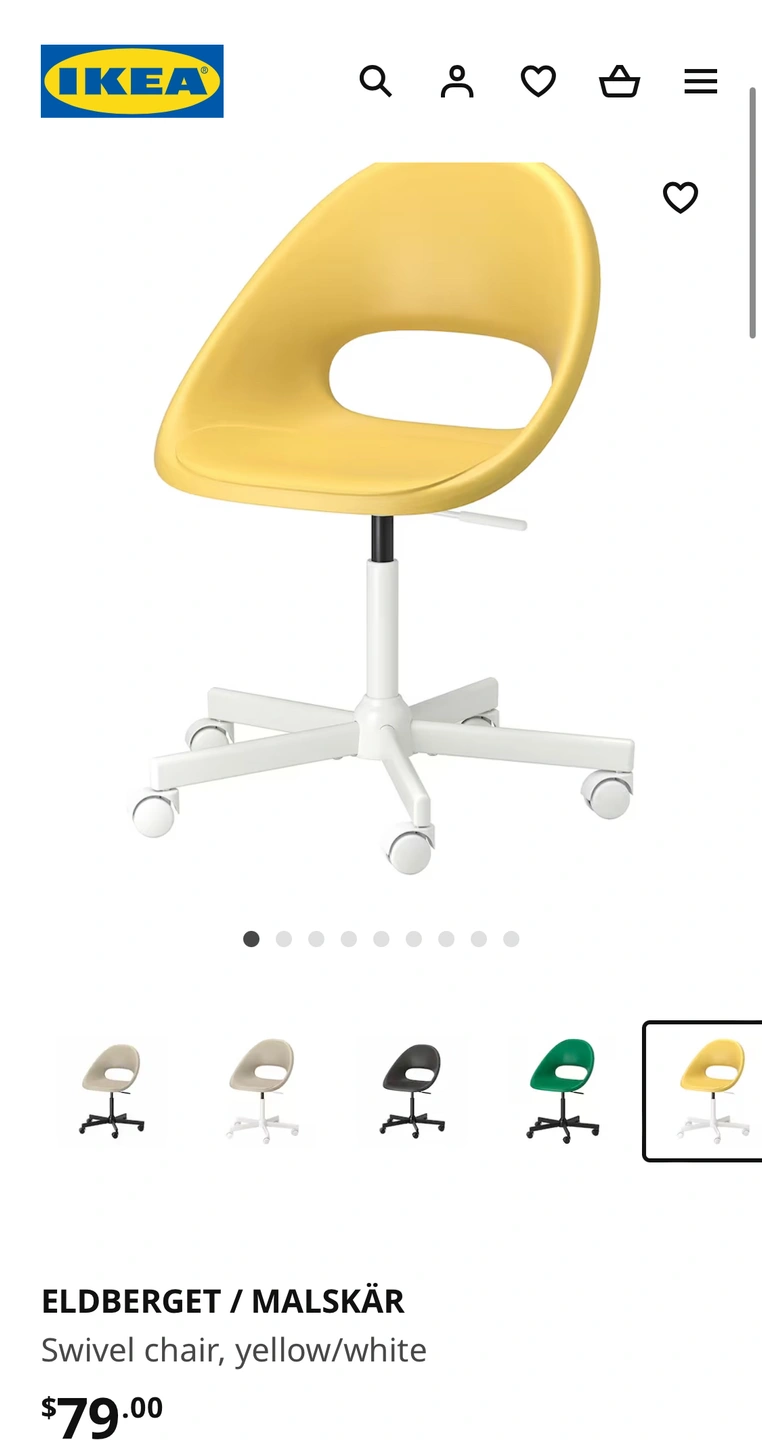
Task: Open the search icon in header
Action: [376, 81]
